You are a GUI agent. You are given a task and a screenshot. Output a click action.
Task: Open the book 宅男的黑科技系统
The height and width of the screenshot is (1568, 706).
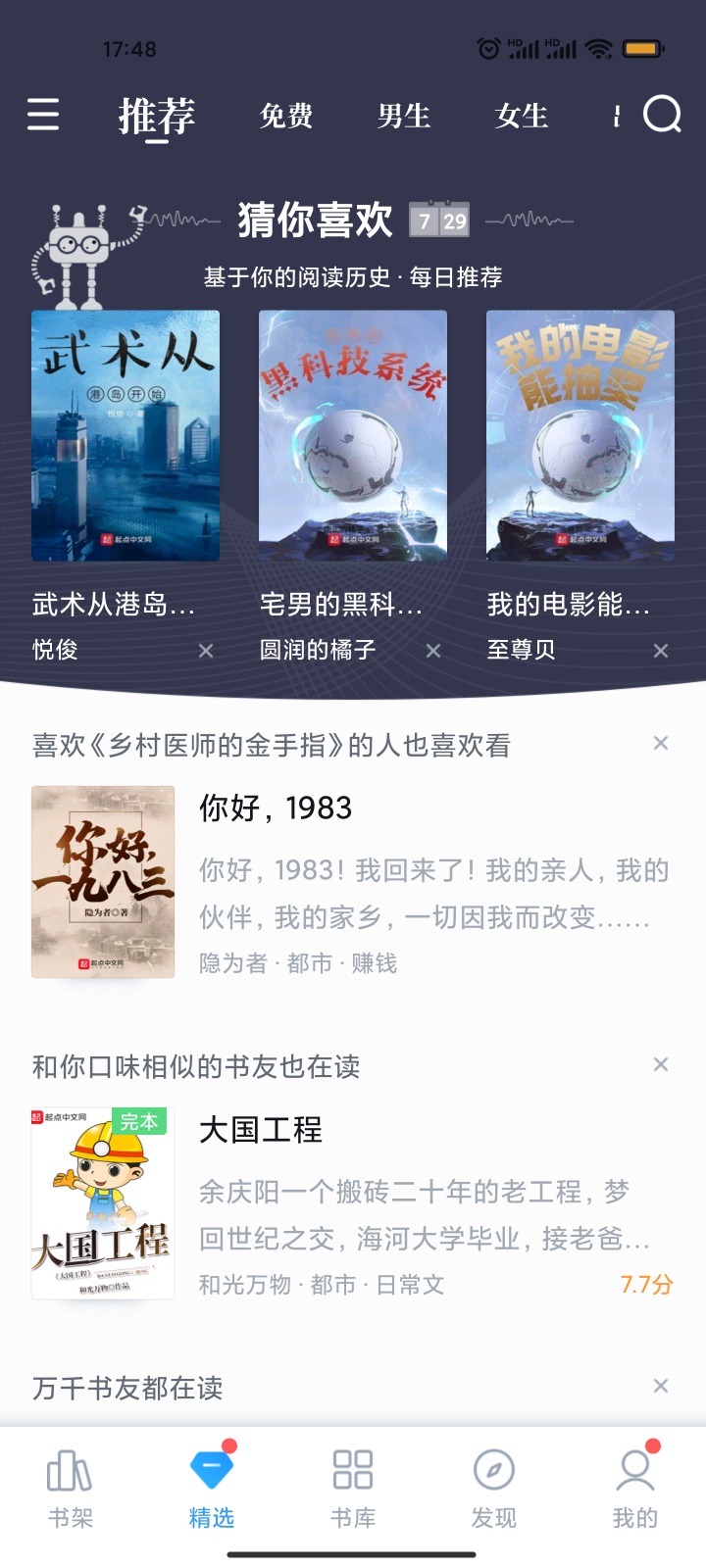pos(353,436)
